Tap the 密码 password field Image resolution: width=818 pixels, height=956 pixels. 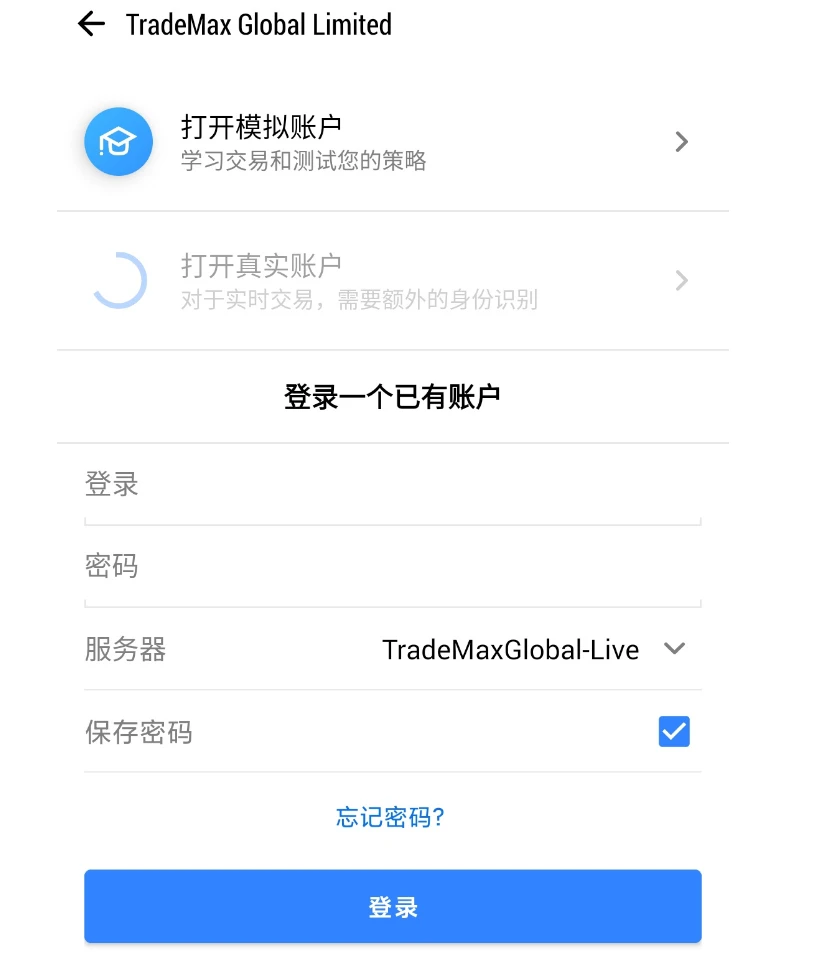(x=392, y=568)
